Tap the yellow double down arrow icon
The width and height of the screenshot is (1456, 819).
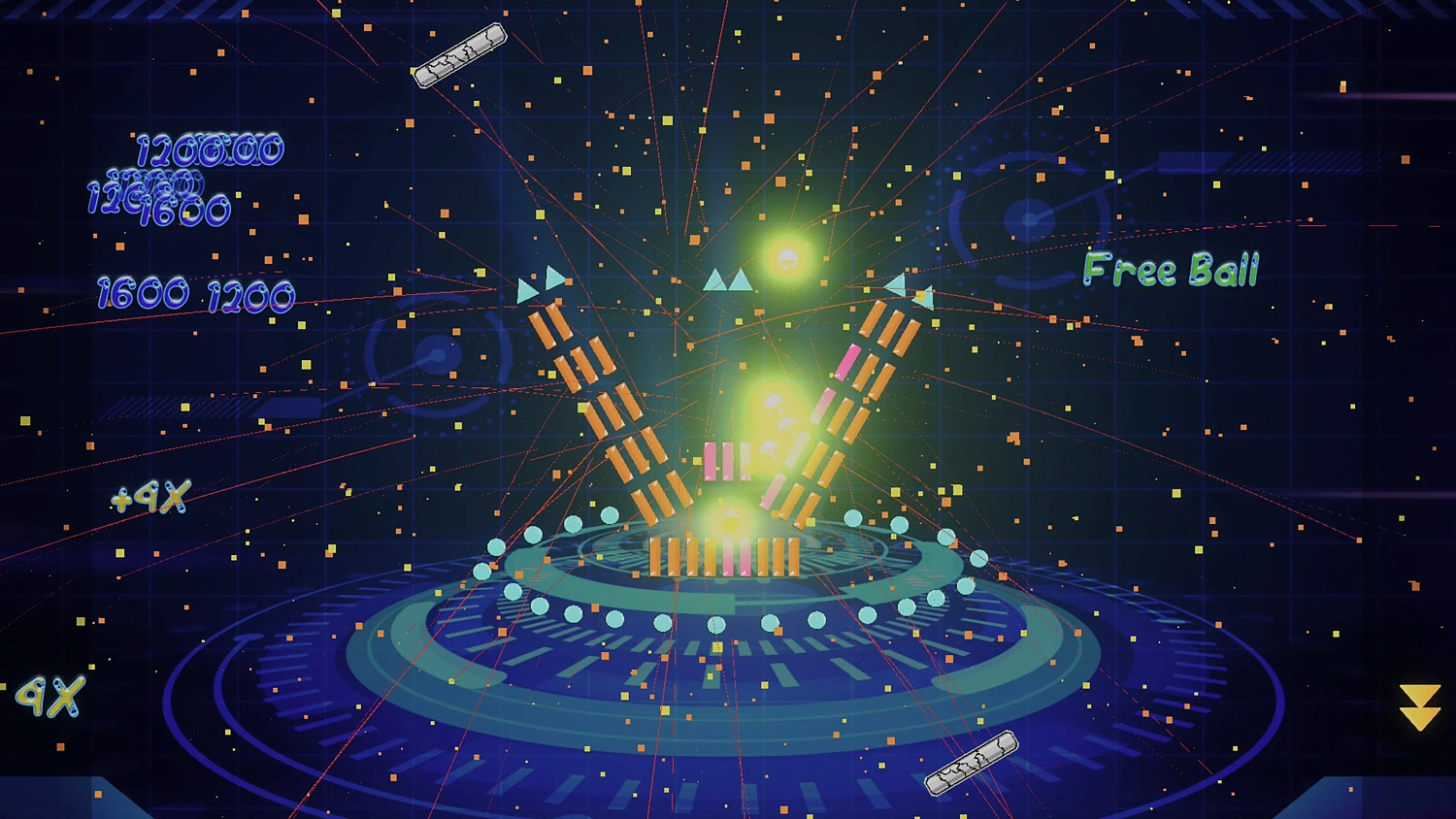[x=1419, y=706]
